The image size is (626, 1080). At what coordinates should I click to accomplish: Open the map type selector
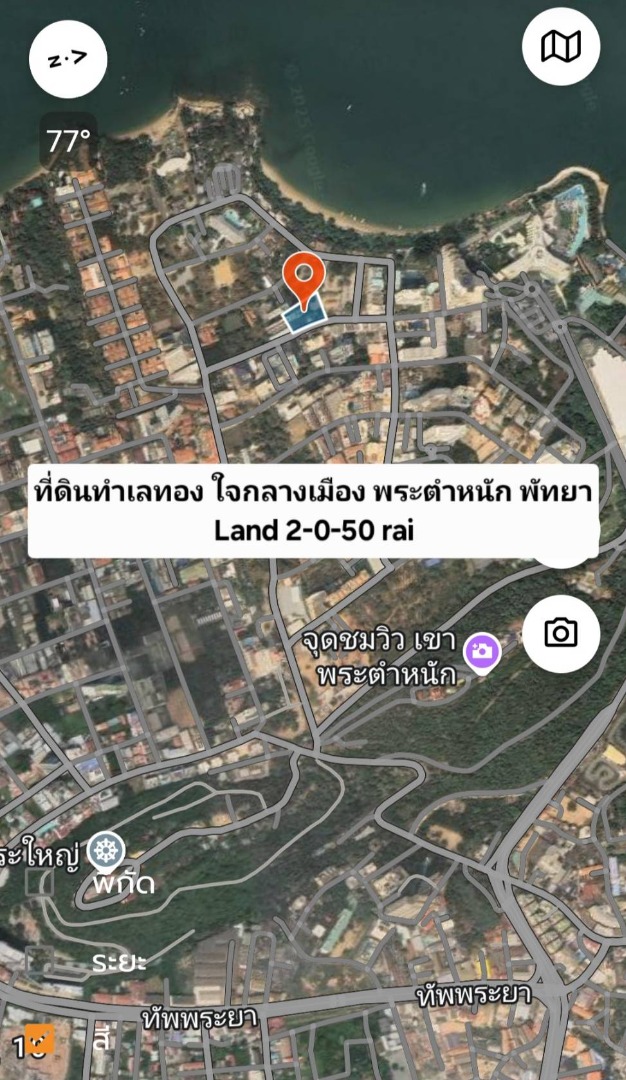(x=561, y=46)
